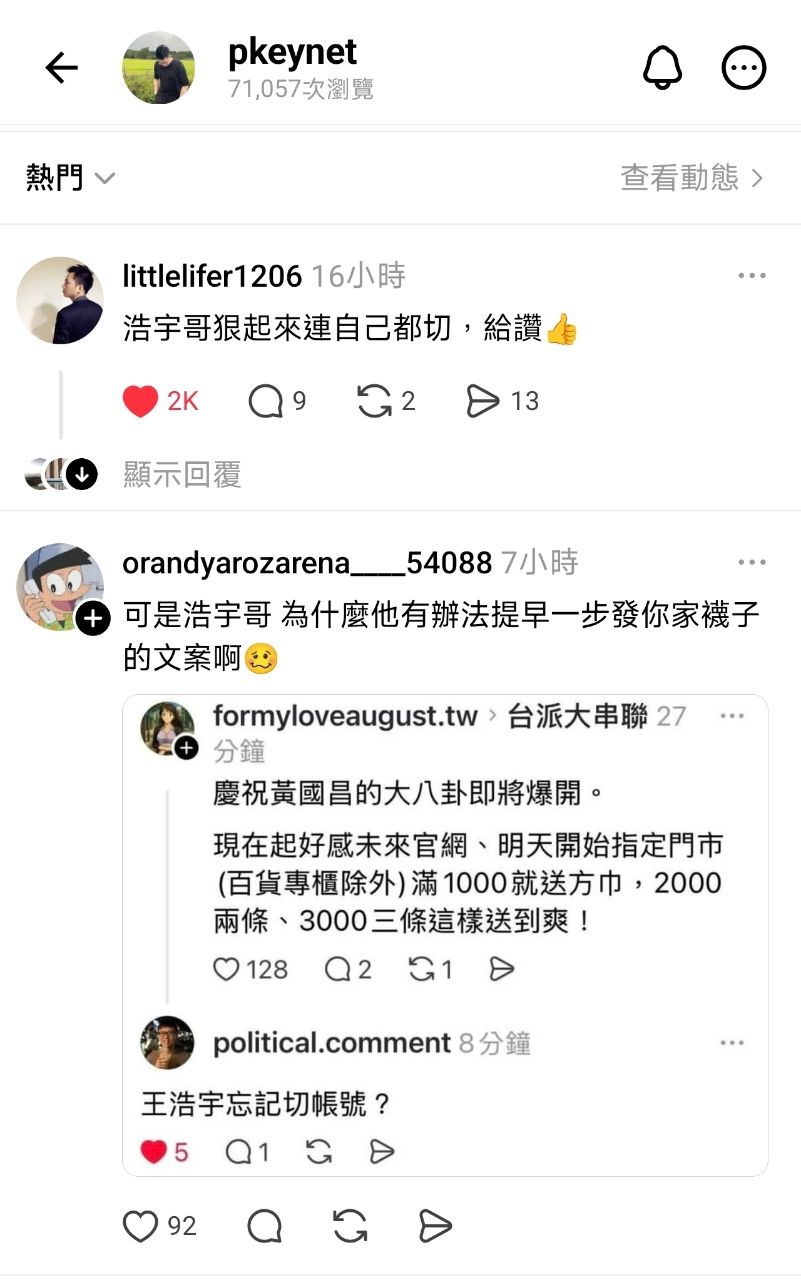801x1280 pixels.
Task: Open pkeynet's profile from the header
Action: coord(292,52)
